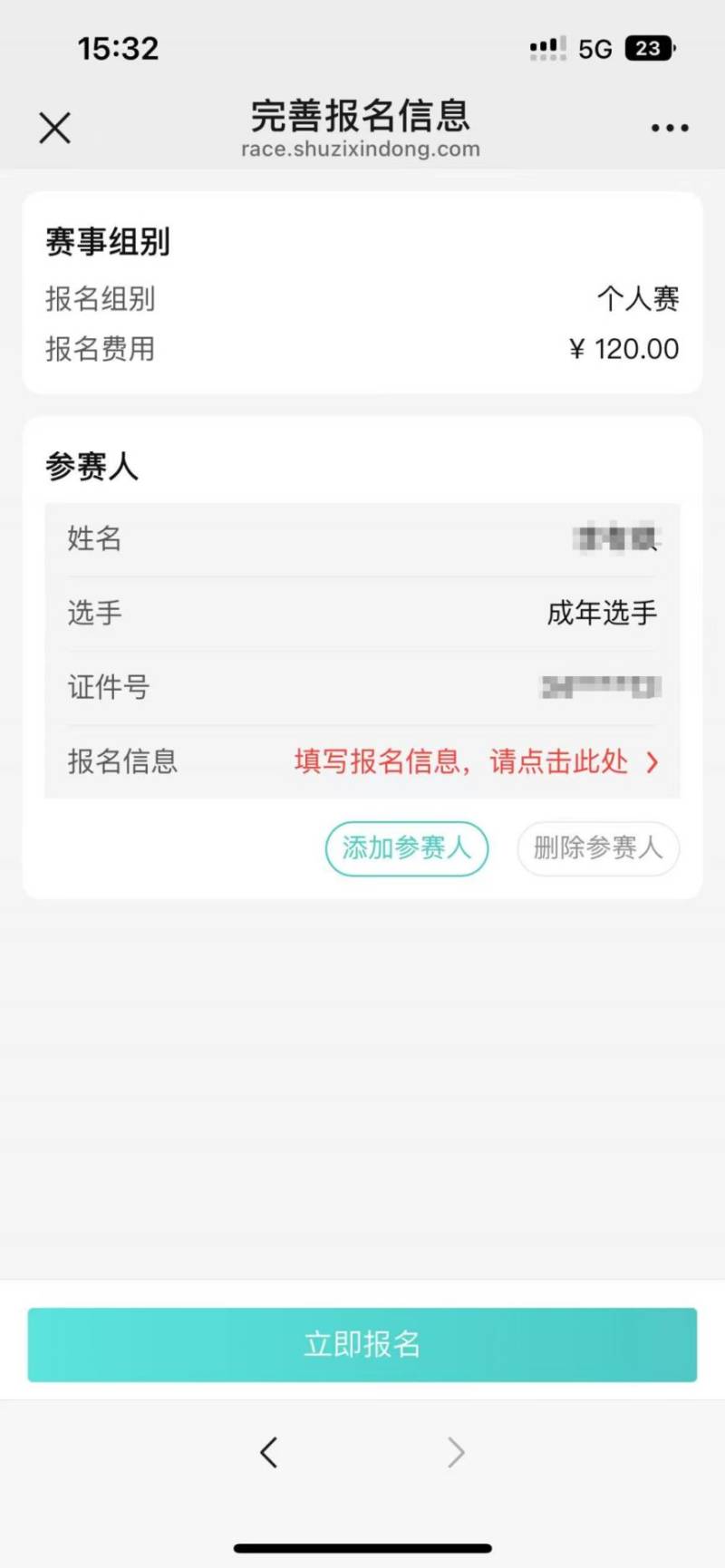Screen dimensions: 725x1568
Task: Close the registration page with the X icon
Action: pyautogui.click(x=54, y=128)
